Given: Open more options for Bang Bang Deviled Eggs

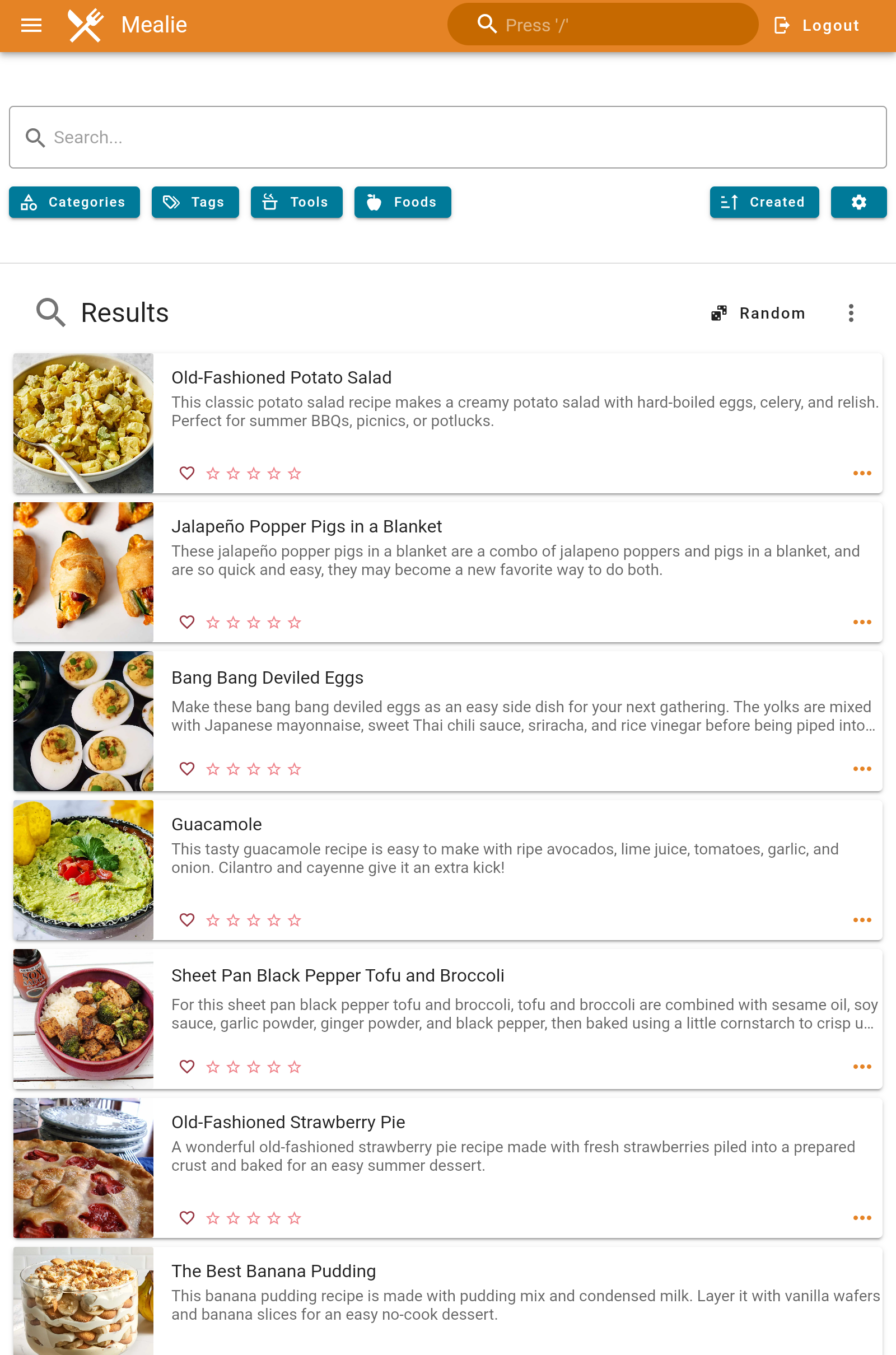Looking at the screenshot, I should pos(861,769).
